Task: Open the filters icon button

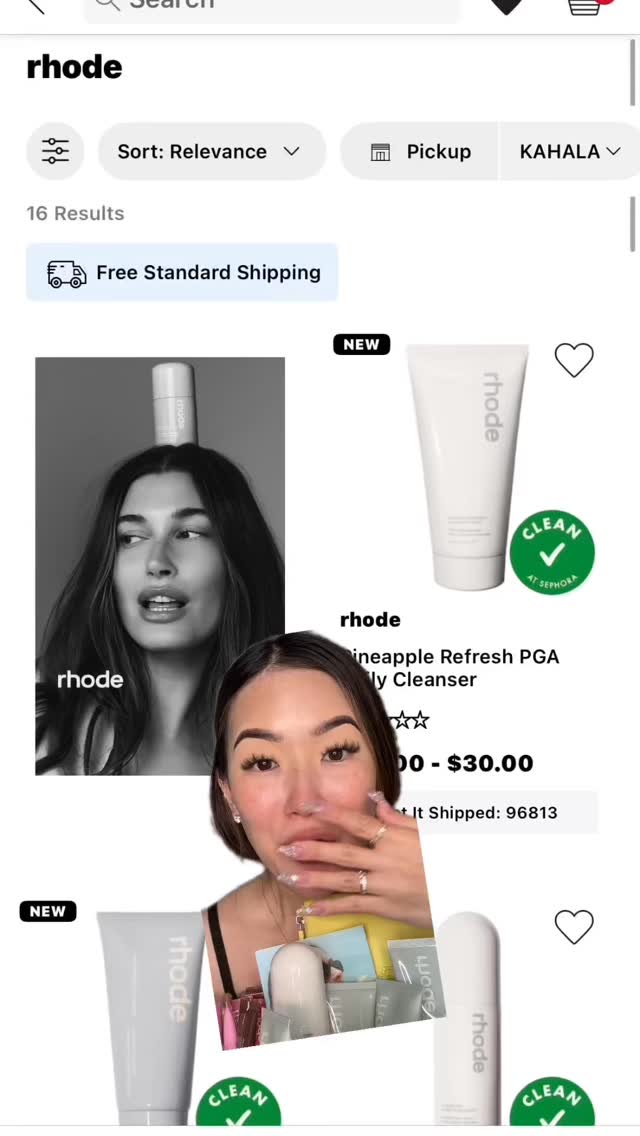Action: pos(55,152)
